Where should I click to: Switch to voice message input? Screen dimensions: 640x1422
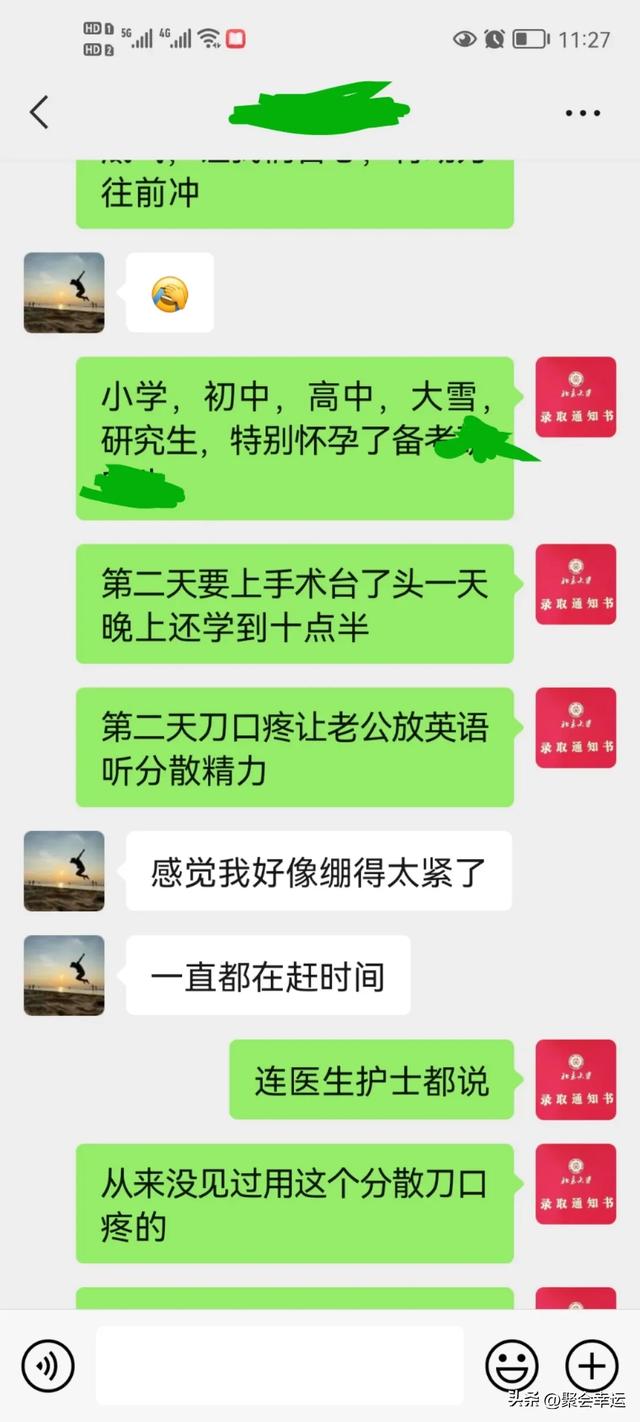48,1365
